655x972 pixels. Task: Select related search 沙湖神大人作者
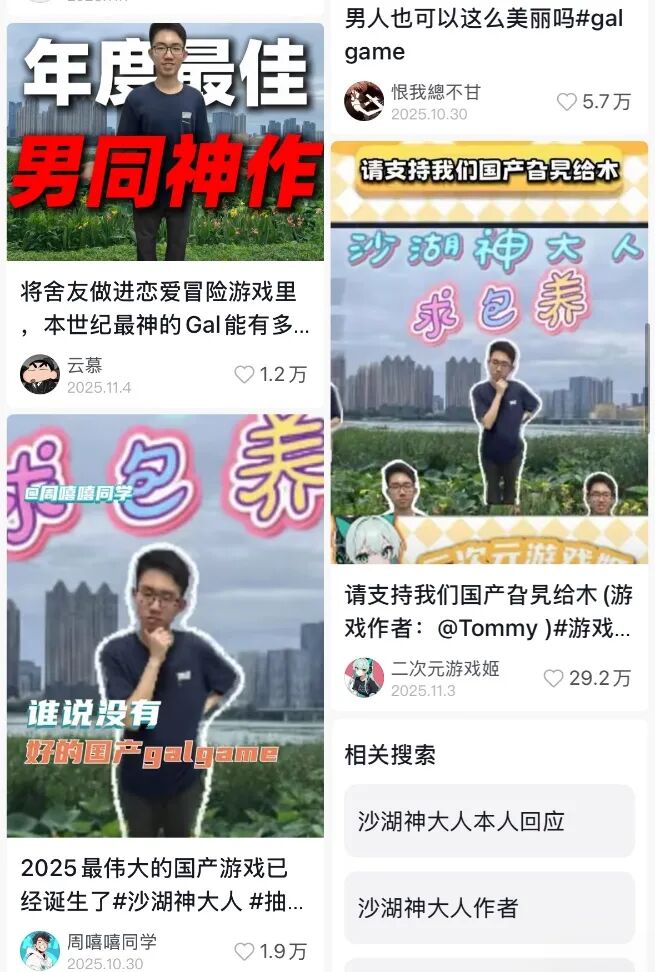(489, 907)
